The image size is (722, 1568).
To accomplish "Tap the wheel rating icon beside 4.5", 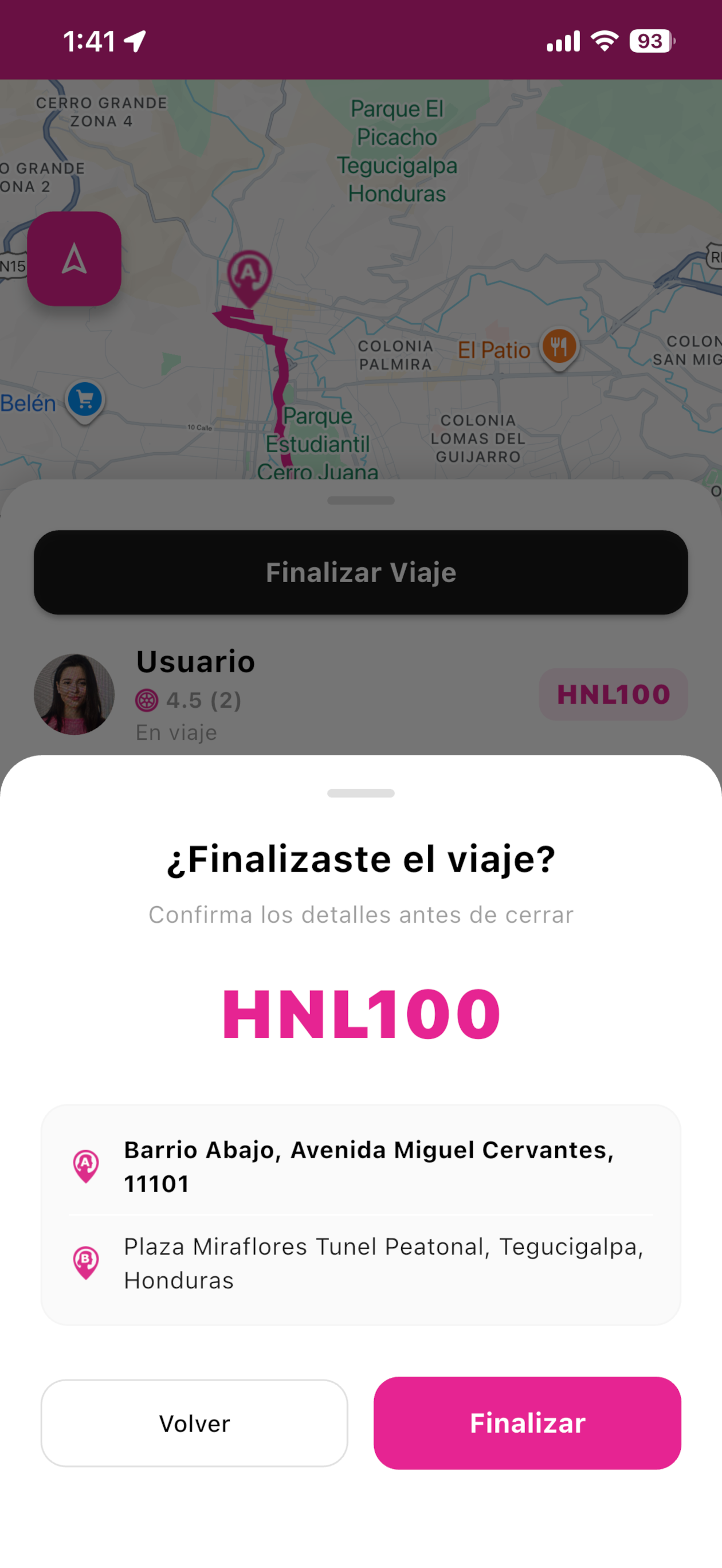I will click(146, 700).
